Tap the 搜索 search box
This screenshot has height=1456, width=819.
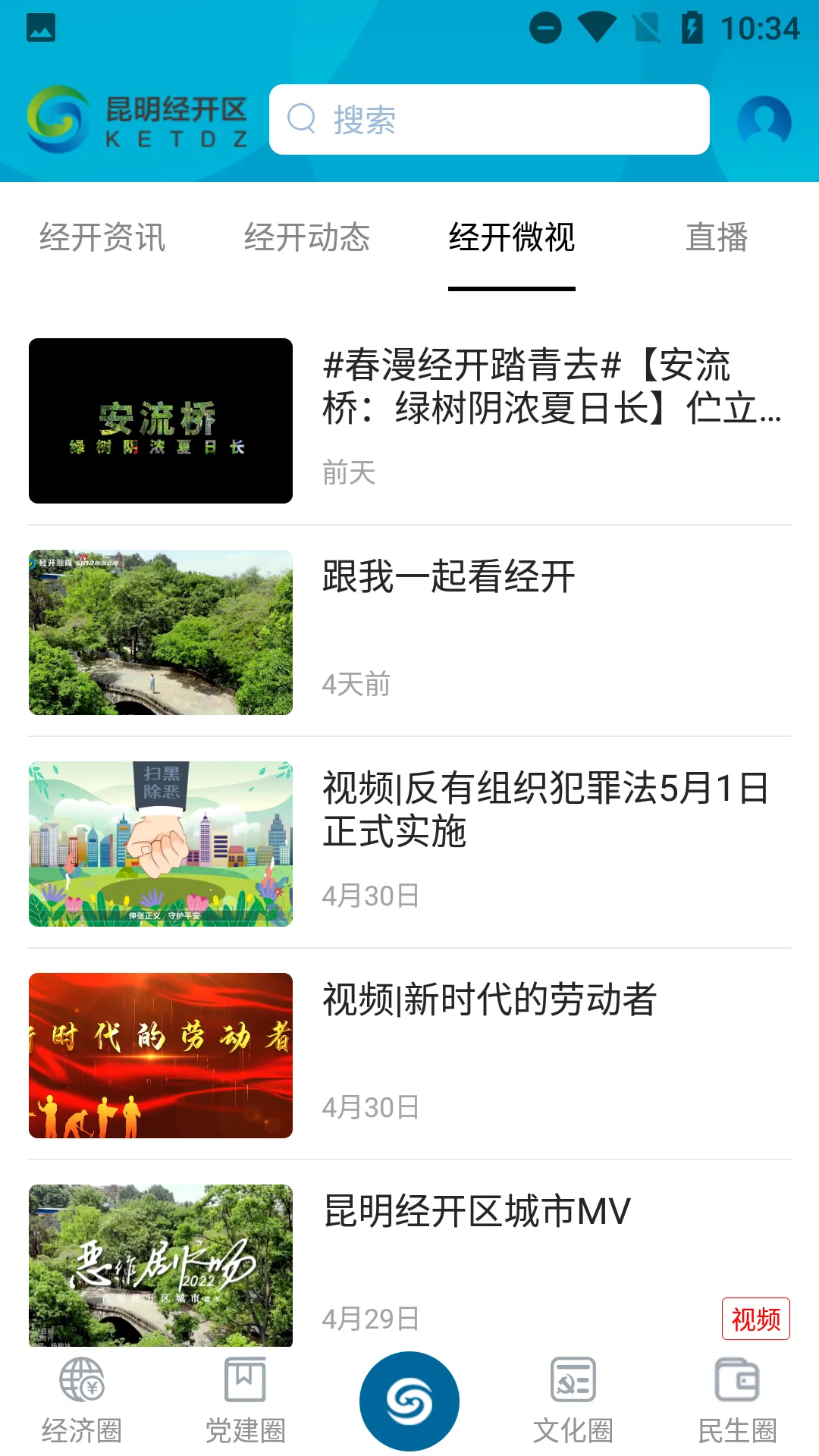click(x=489, y=120)
